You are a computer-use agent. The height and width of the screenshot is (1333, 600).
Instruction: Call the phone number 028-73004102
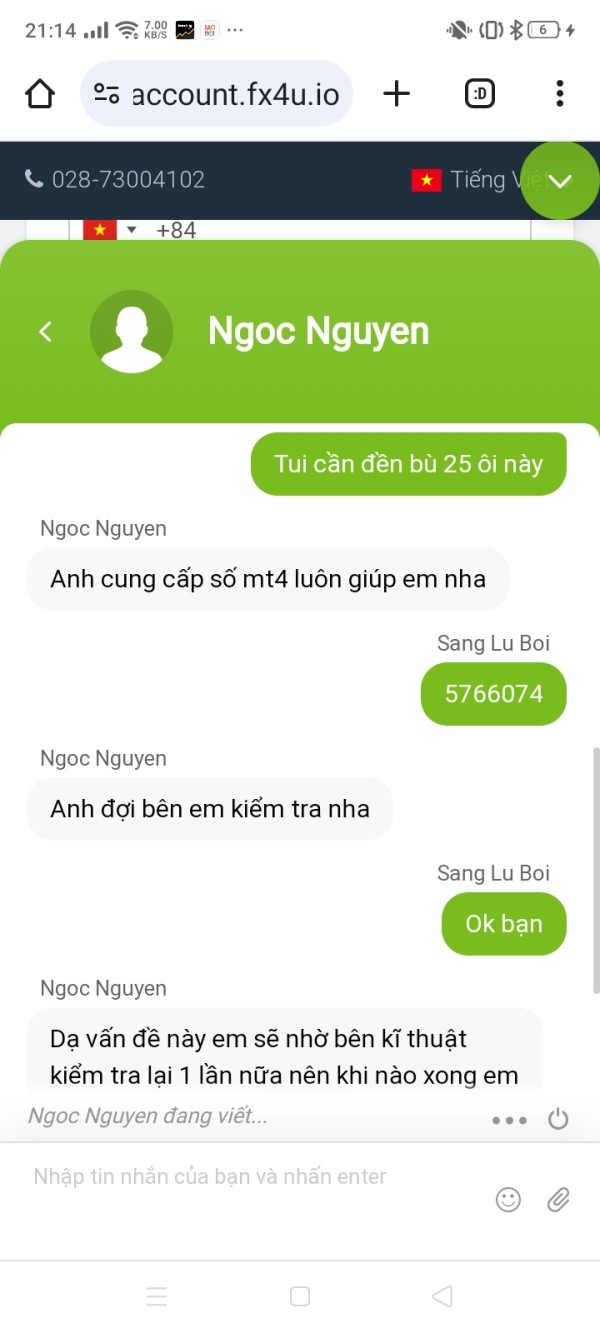click(115, 180)
